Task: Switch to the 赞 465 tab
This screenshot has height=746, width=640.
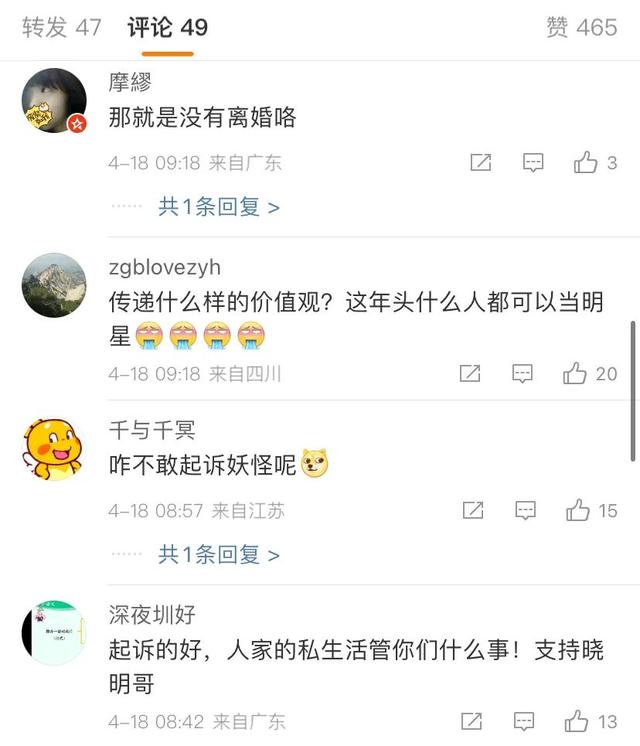Action: click(581, 27)
